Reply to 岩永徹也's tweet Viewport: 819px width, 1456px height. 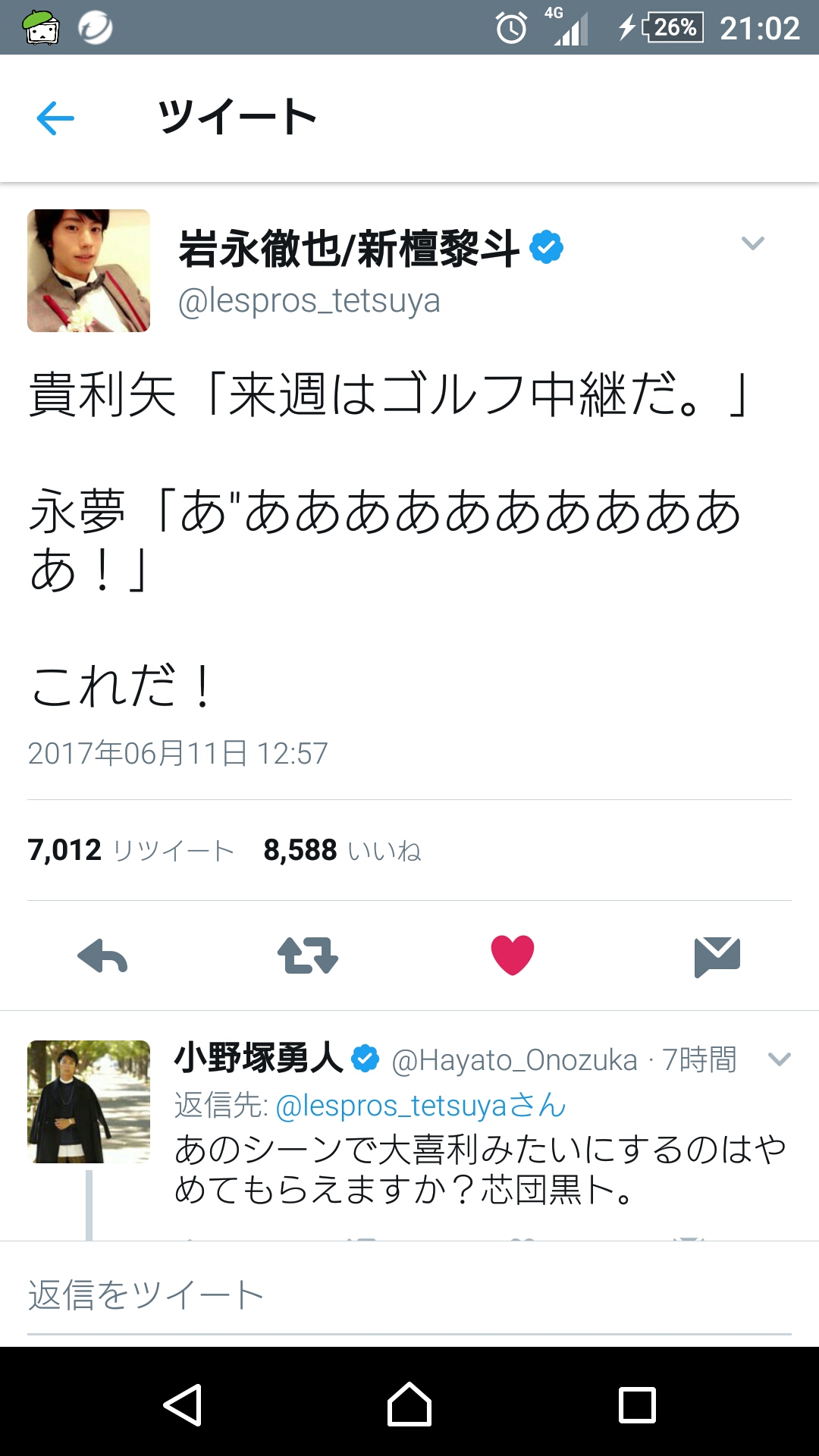click(102, 955)
